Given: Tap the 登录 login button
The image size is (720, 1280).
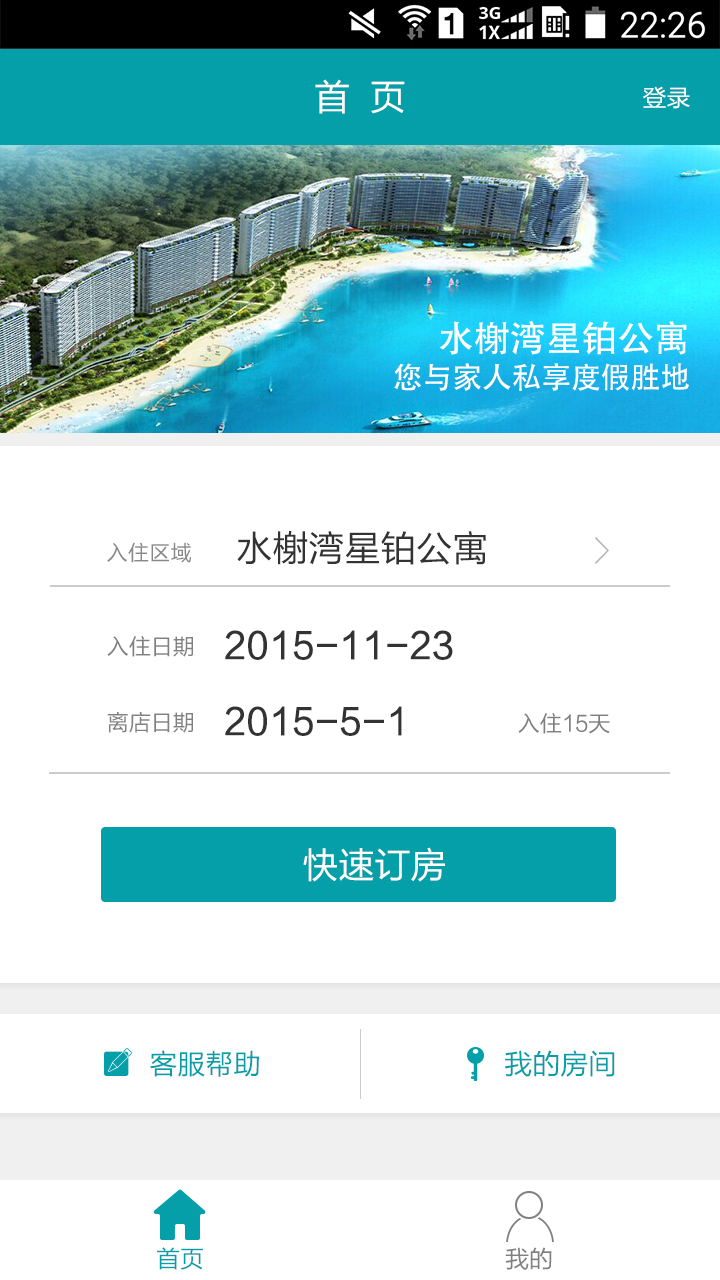Looking at the screenshot, I should click(666, 98).
